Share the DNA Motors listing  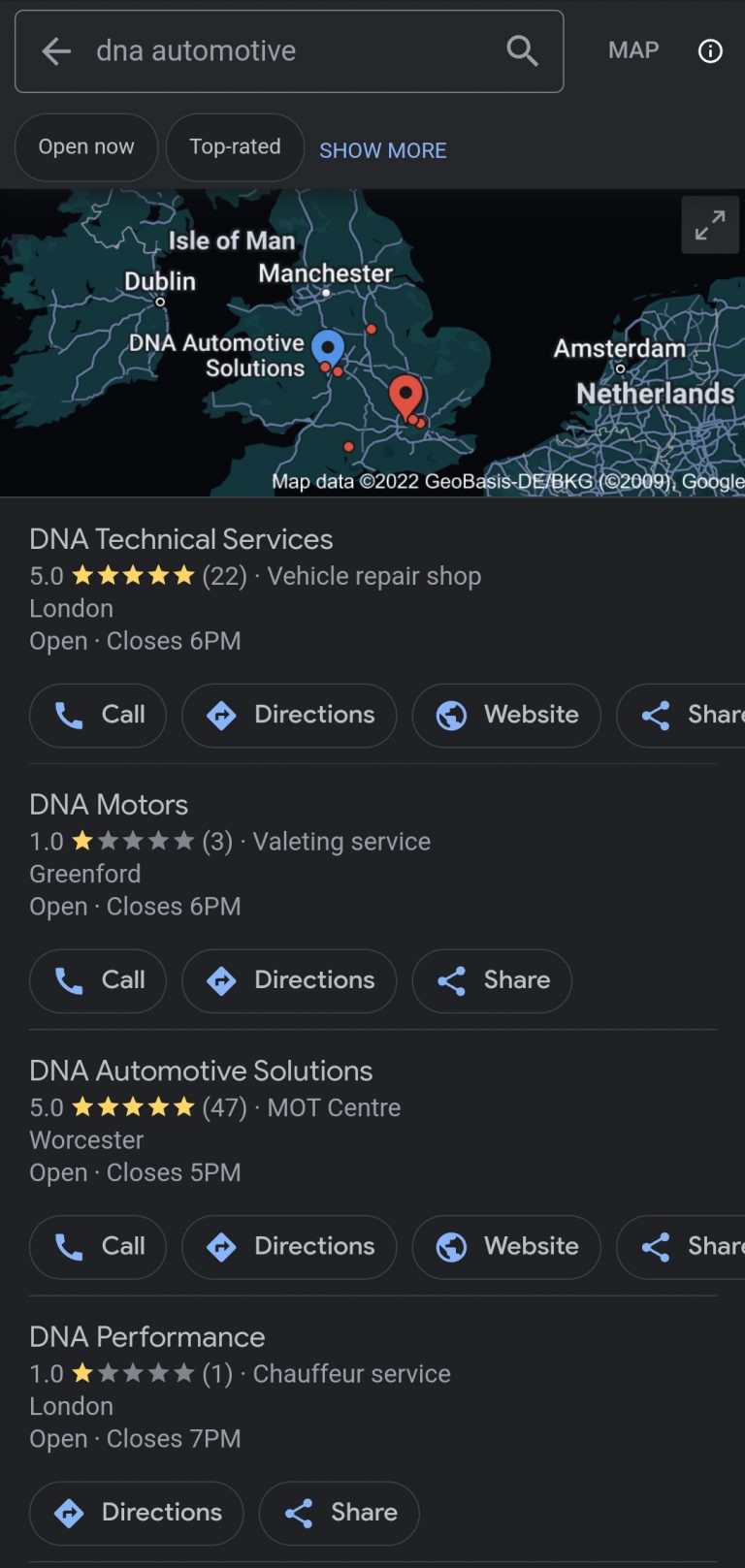click(491, 980)
